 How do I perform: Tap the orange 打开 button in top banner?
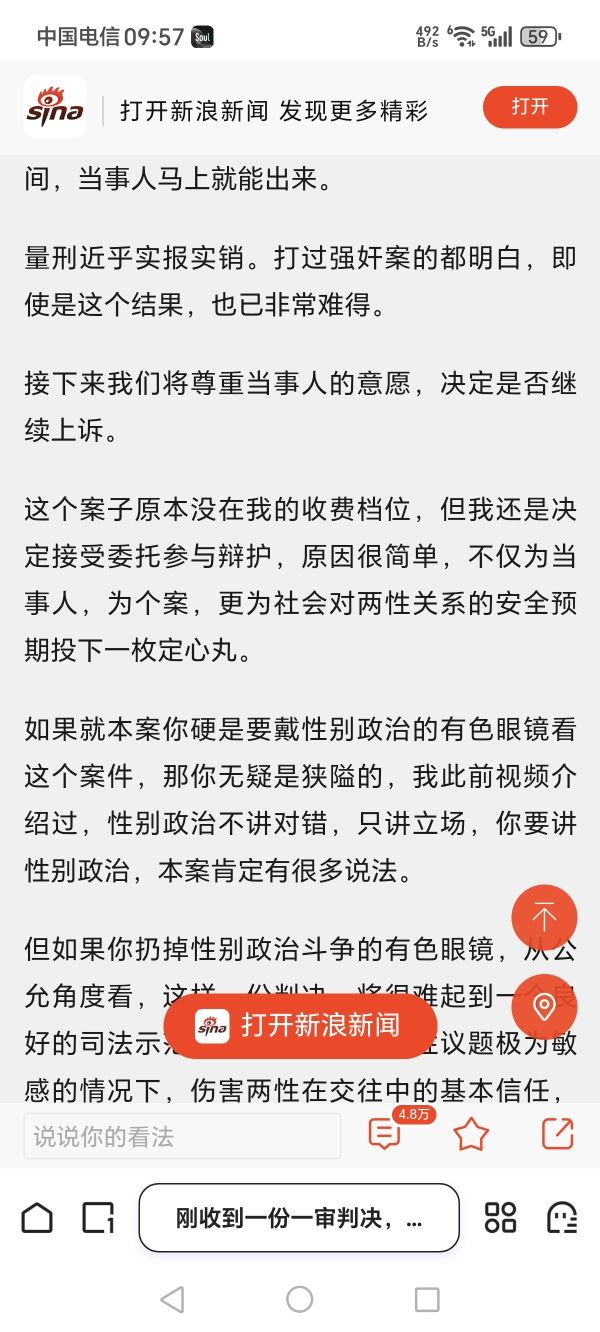(x=530, y=108)
